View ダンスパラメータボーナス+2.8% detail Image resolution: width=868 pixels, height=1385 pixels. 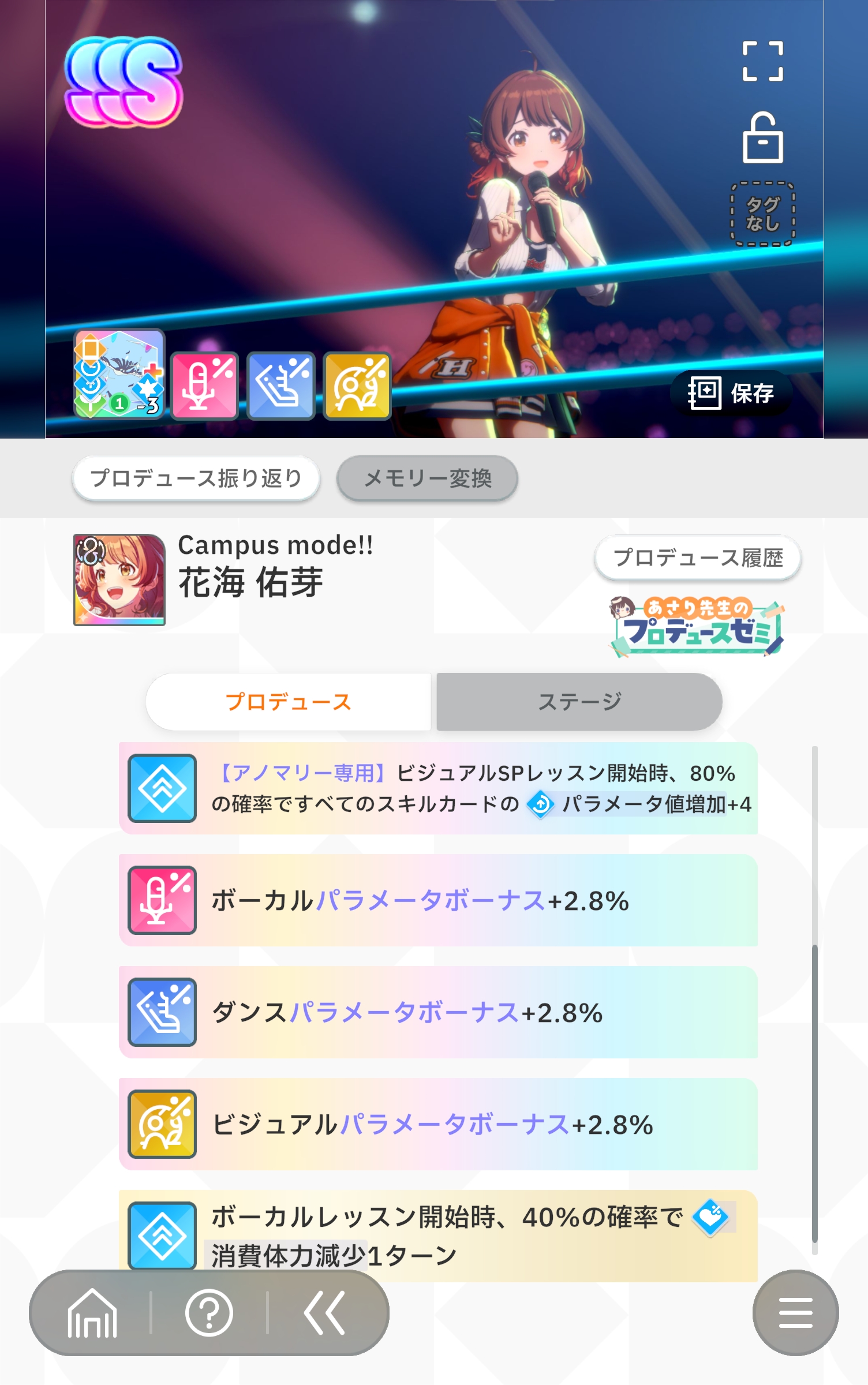[438, 1012]
